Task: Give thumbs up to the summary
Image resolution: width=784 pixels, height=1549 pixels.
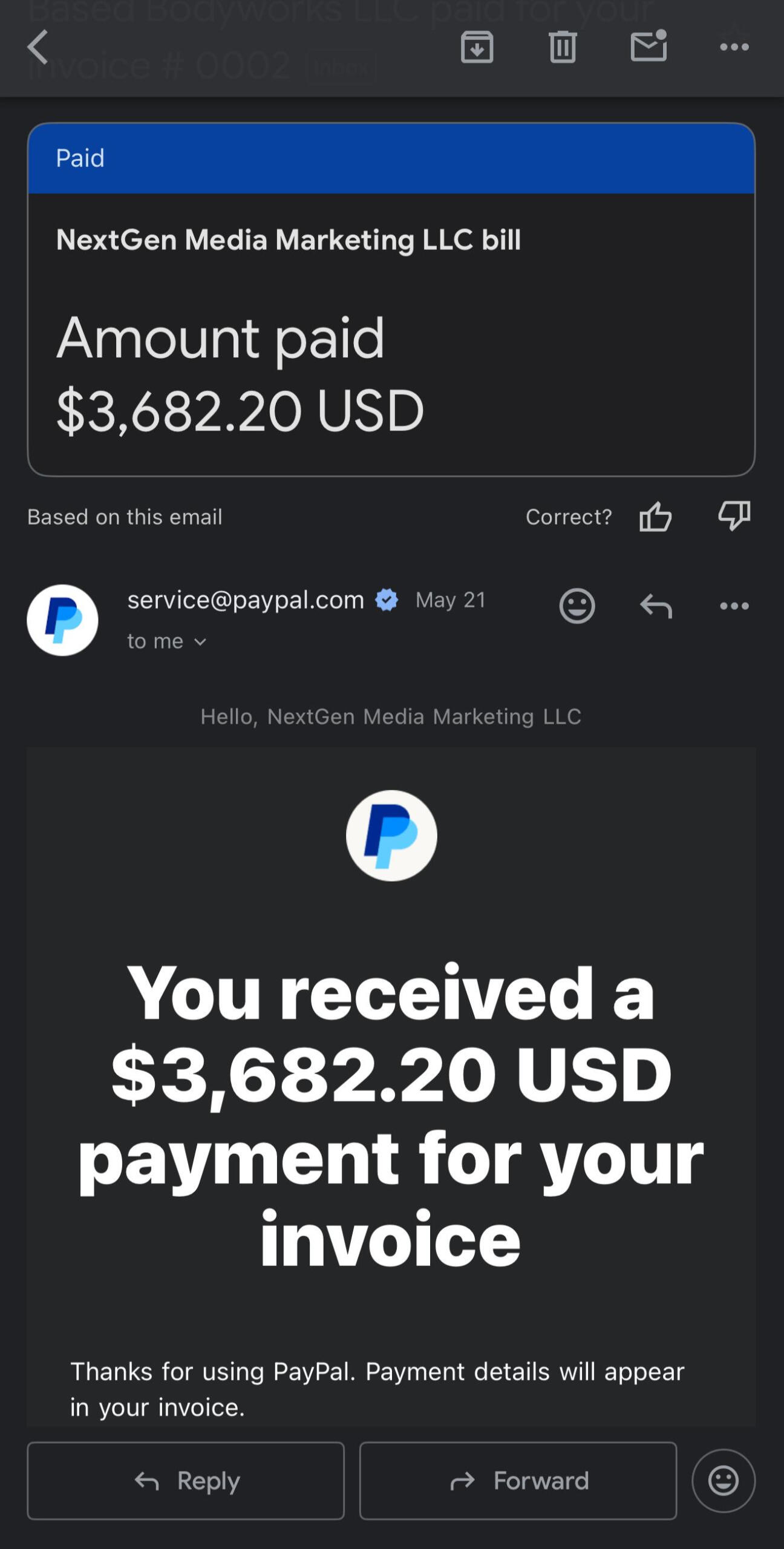Action: (656, 517)
